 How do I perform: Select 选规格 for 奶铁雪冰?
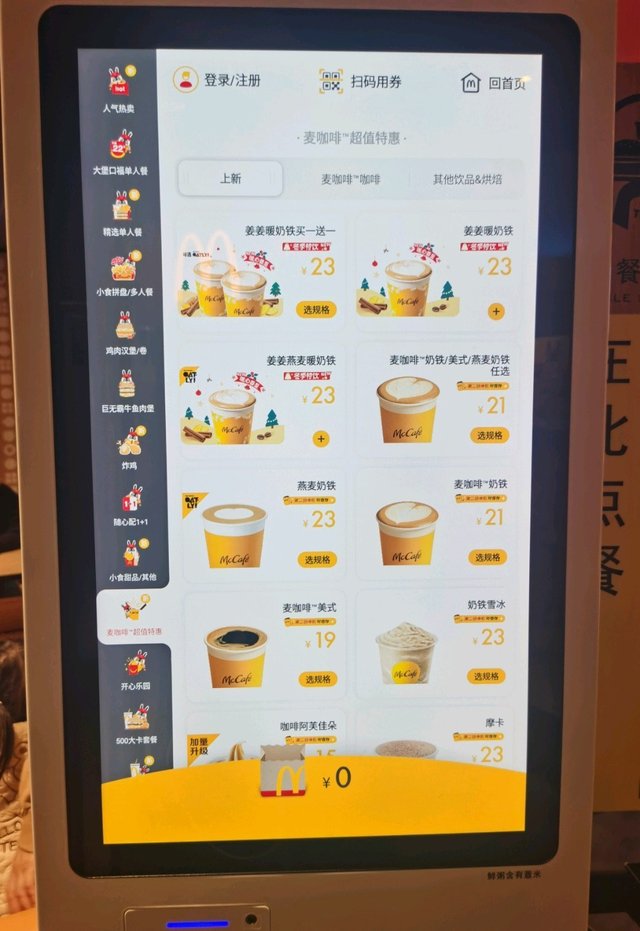point(486,676)
